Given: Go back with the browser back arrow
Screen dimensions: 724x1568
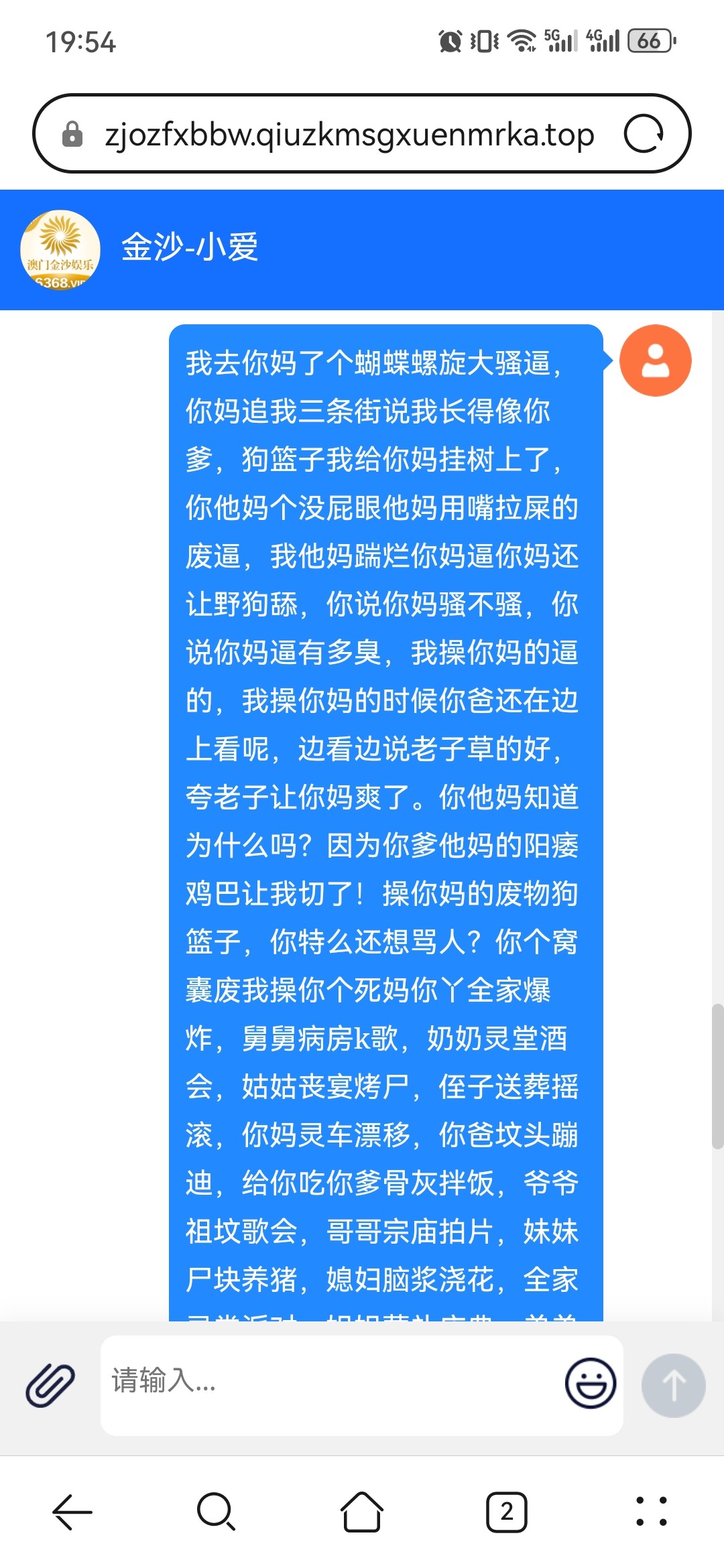Looking at the screenshot, I should (x=72, y=1512).
